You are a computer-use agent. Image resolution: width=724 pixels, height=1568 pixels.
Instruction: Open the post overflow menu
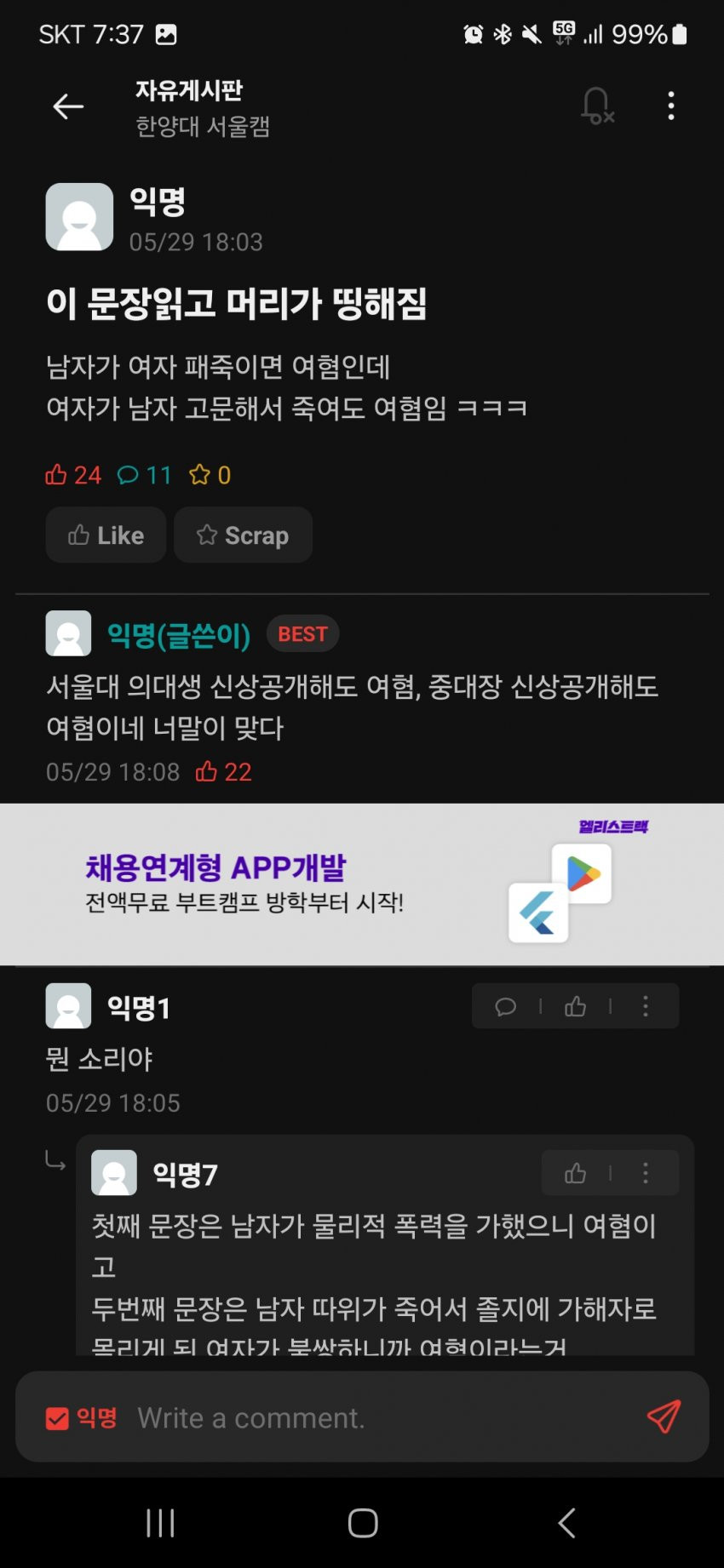(x=671, y=106)
